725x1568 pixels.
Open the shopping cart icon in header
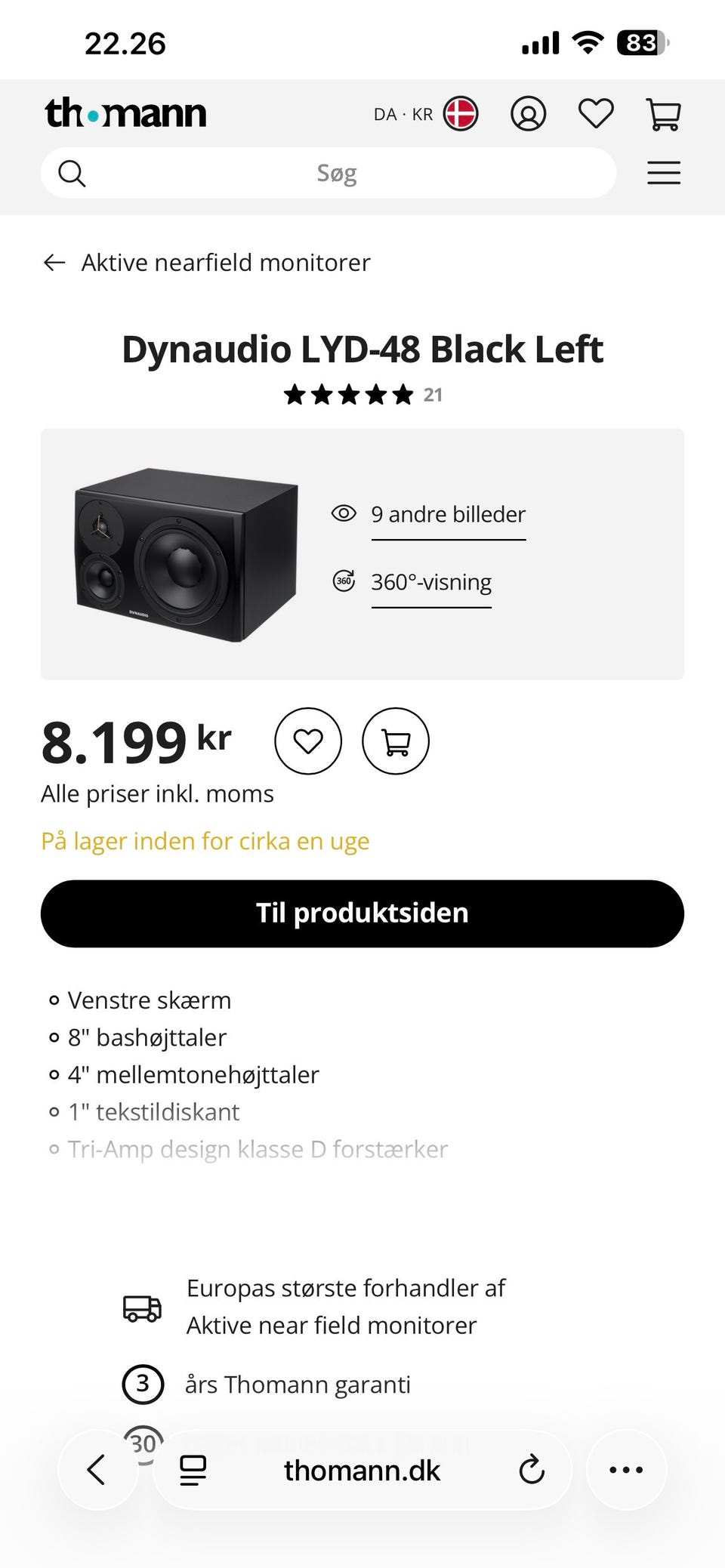[664, 114]
